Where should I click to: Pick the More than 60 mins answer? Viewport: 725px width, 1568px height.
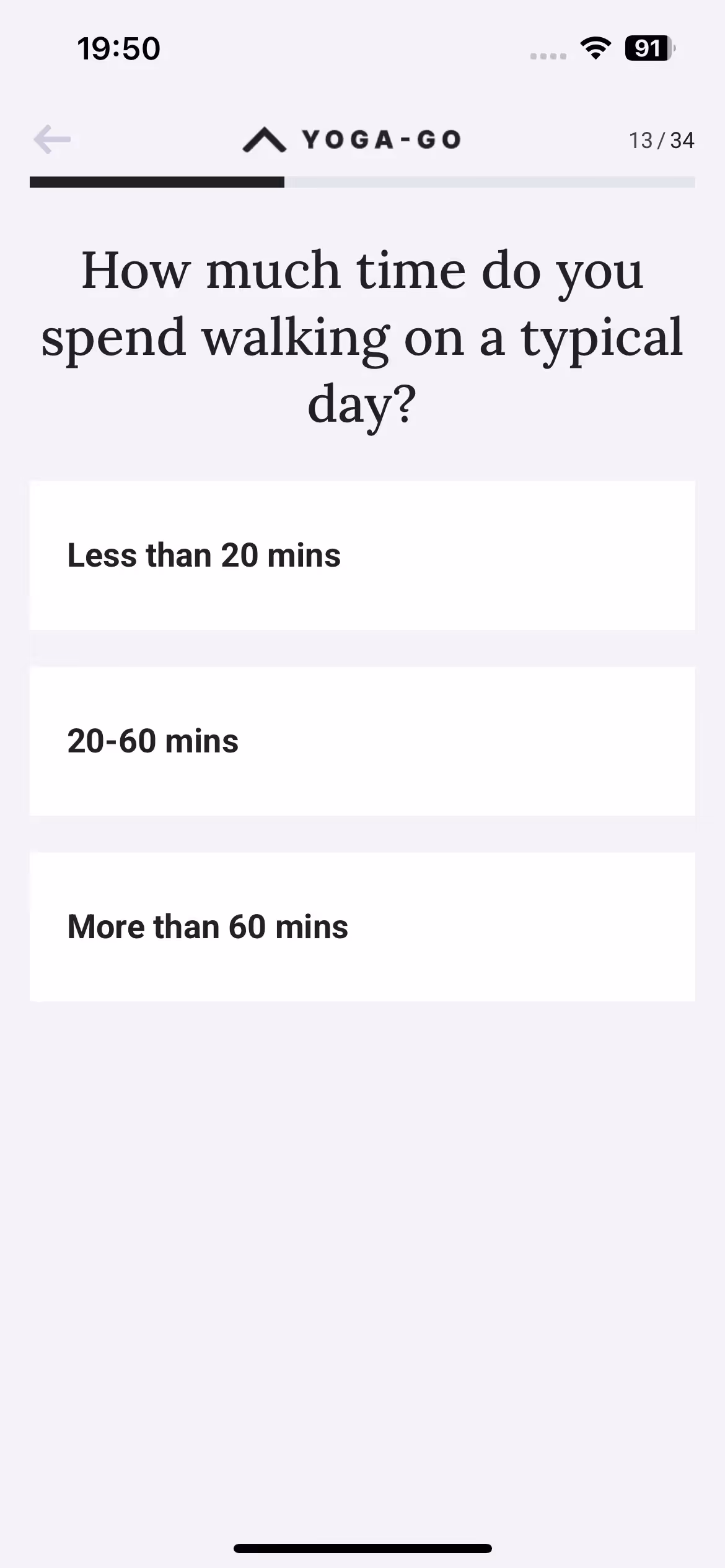pyautogui.click(x=362, y=927)
